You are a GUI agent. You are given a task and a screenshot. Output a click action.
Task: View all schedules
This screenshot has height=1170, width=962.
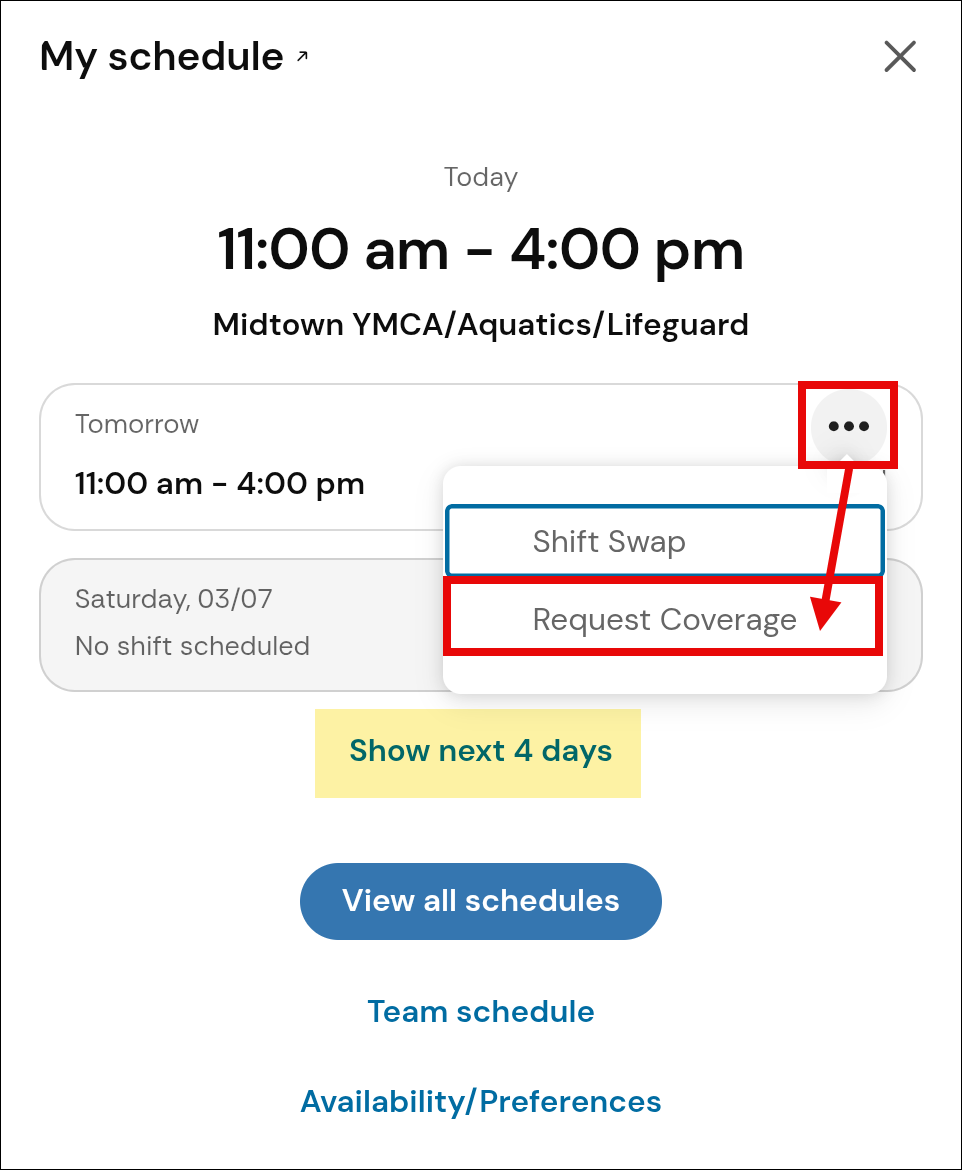pyautogui.click(x=480, y=901)
